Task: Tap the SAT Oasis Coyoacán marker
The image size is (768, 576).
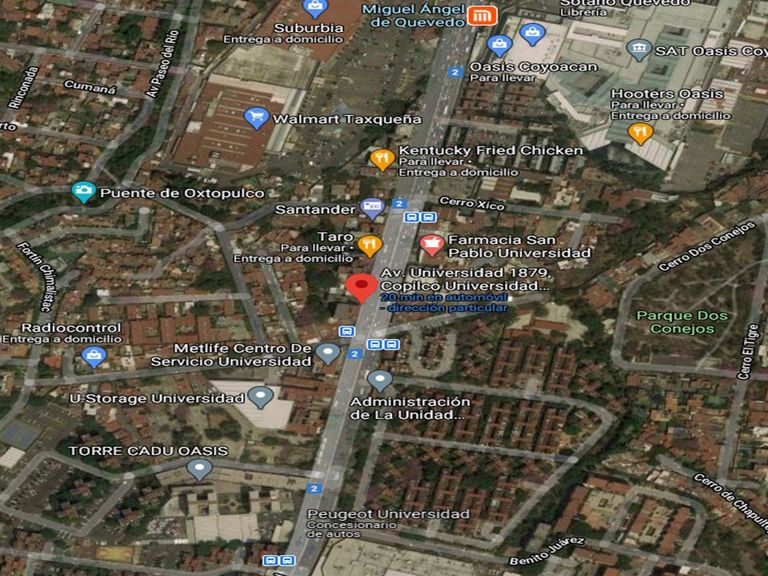Action: (639, 49)
